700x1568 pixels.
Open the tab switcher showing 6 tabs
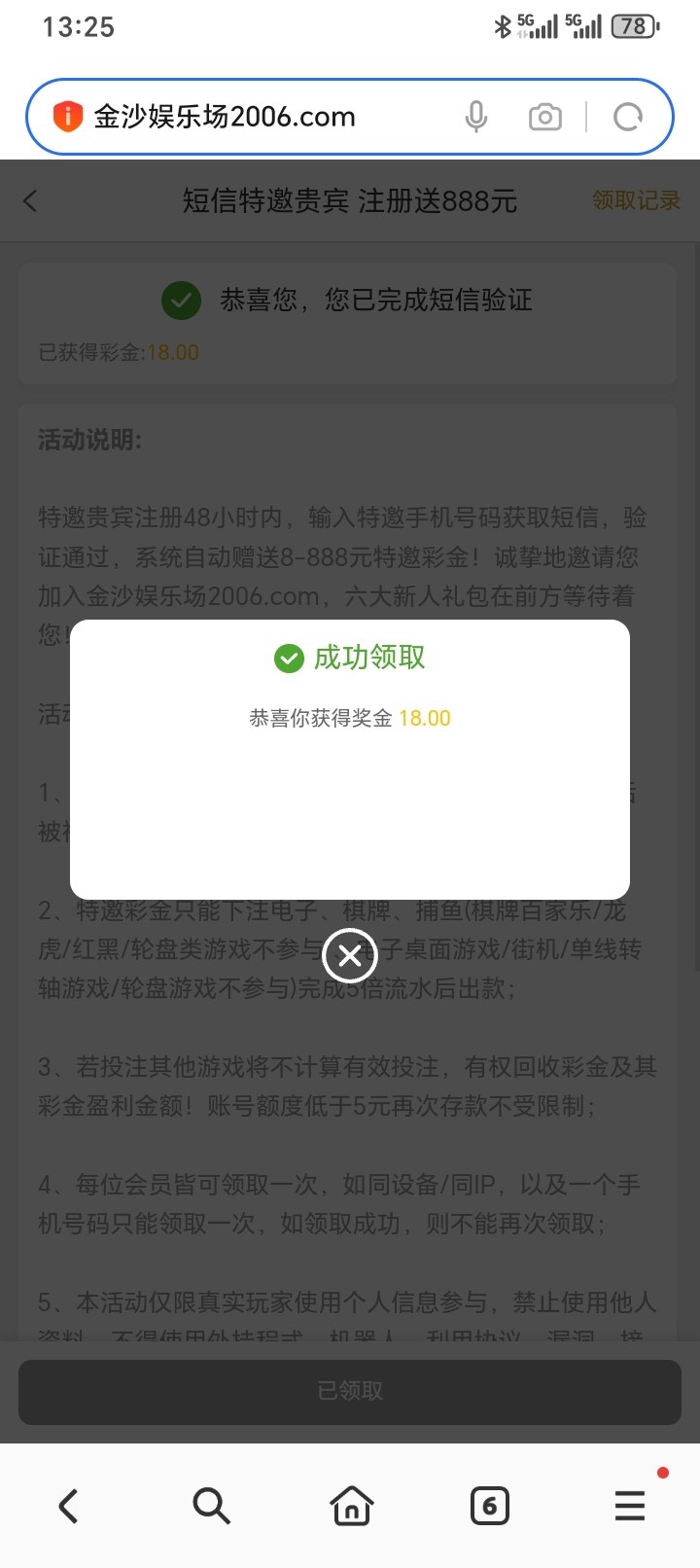(490, 1506)
